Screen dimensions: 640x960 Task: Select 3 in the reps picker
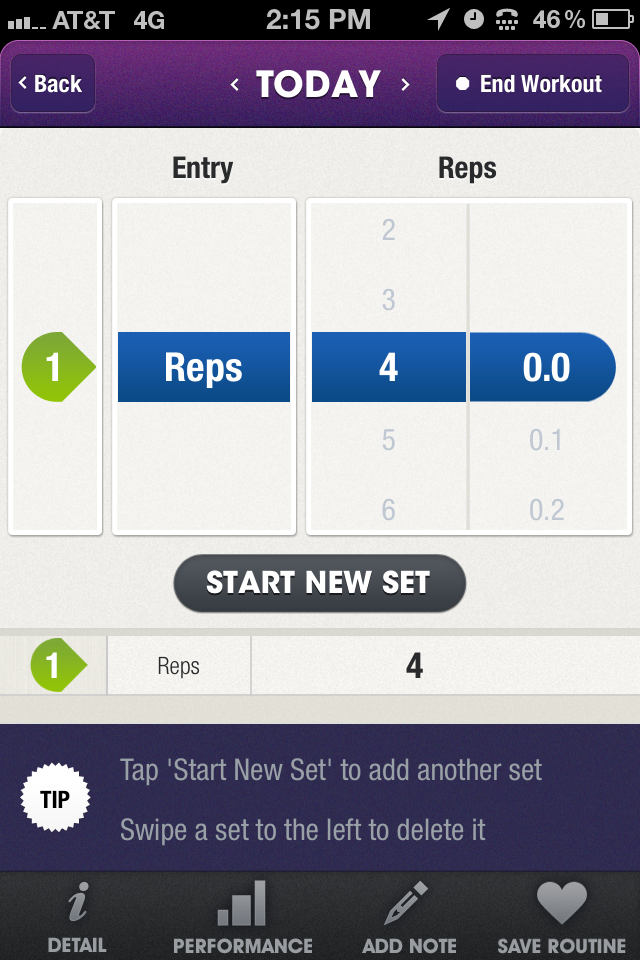click(388, 299)
